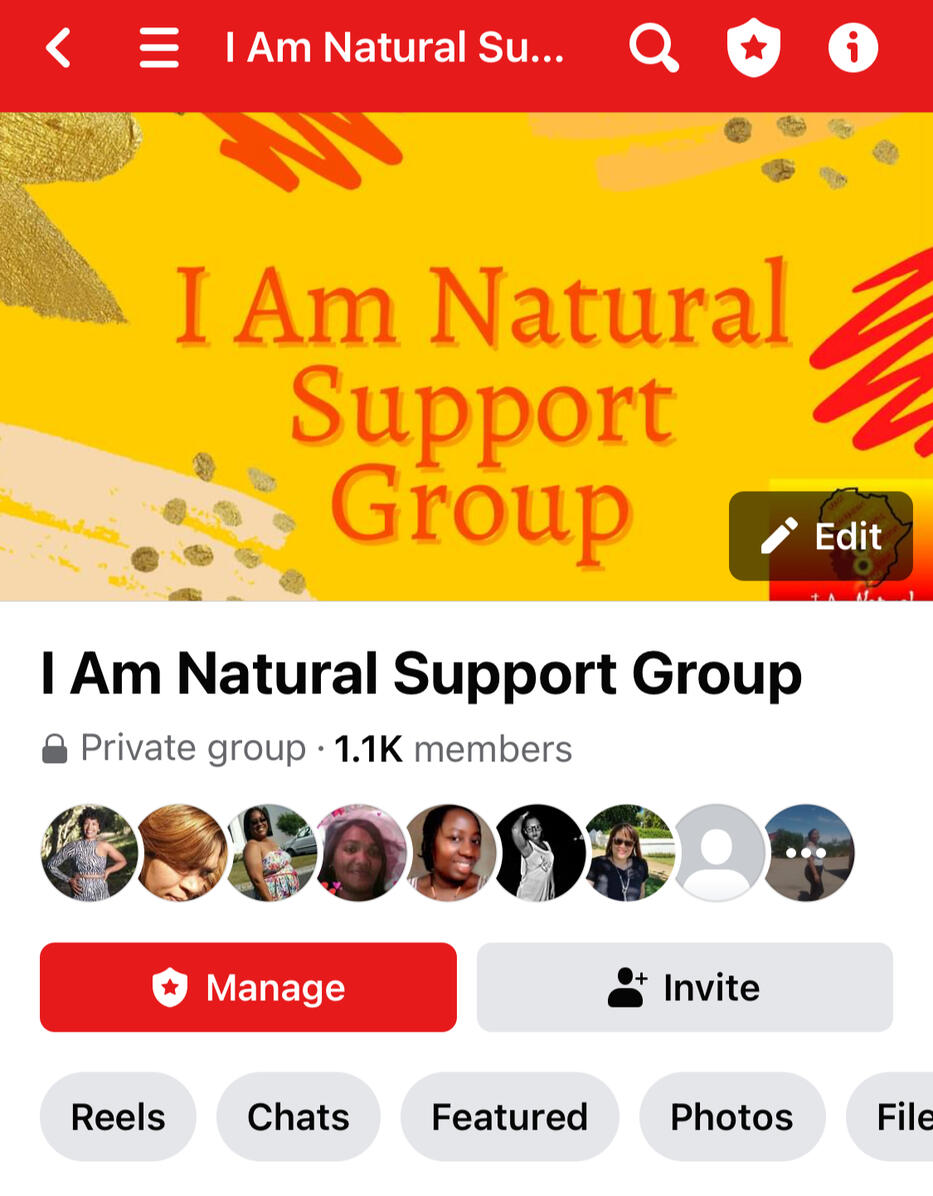Open the group name and member details

coord(421,675)
